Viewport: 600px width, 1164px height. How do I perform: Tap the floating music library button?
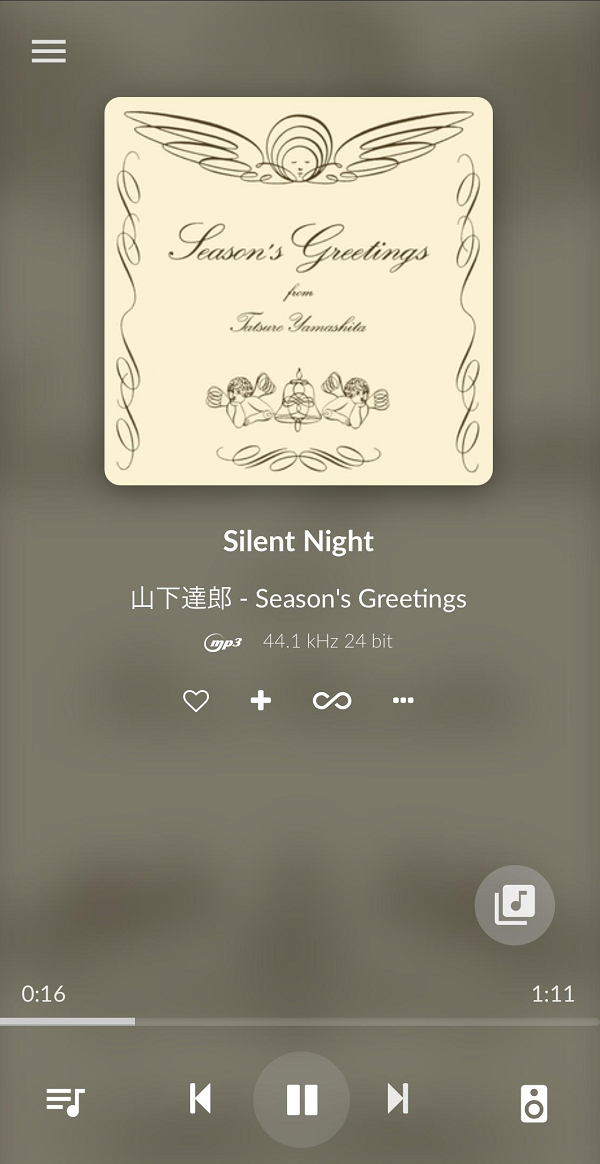(x=515, y=905)
